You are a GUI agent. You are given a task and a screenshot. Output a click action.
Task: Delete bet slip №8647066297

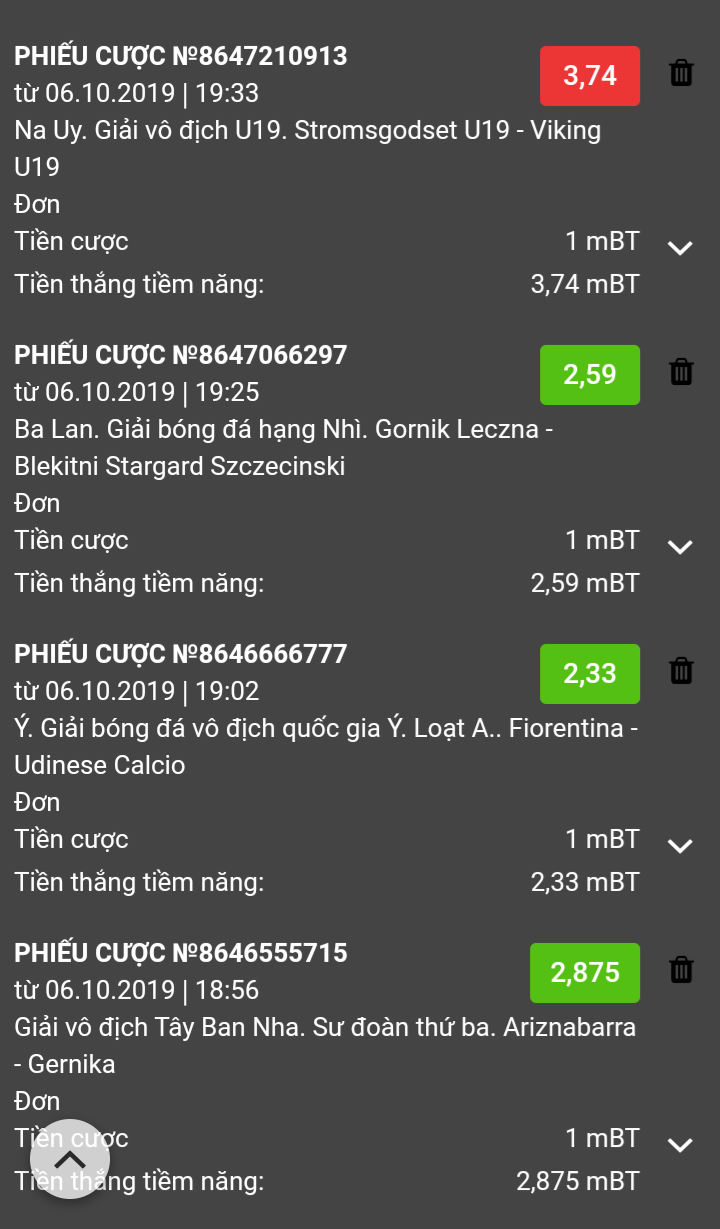pyautogui.click(x=681, y=372)
